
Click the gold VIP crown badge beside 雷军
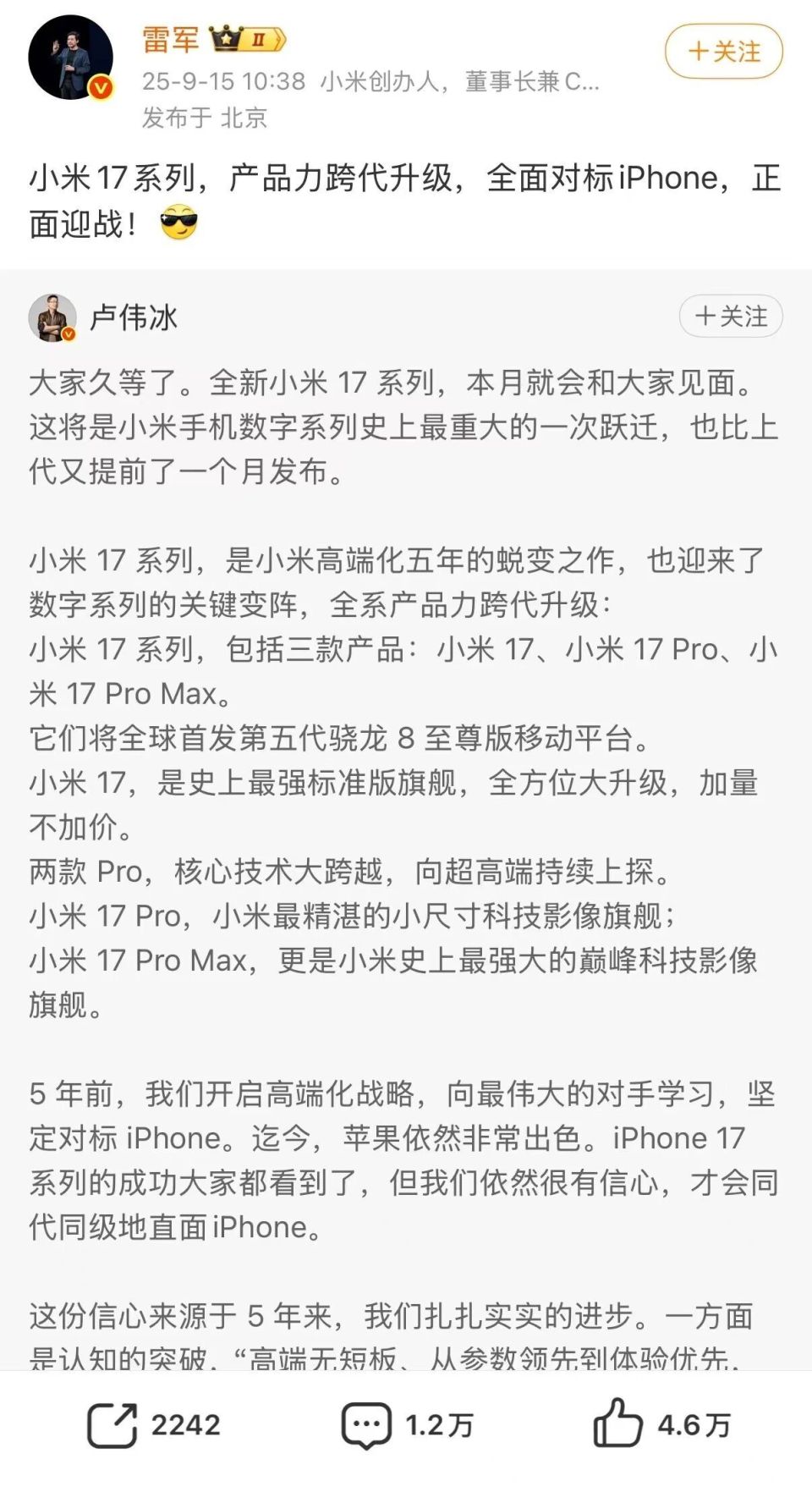[x=227, y=39]
